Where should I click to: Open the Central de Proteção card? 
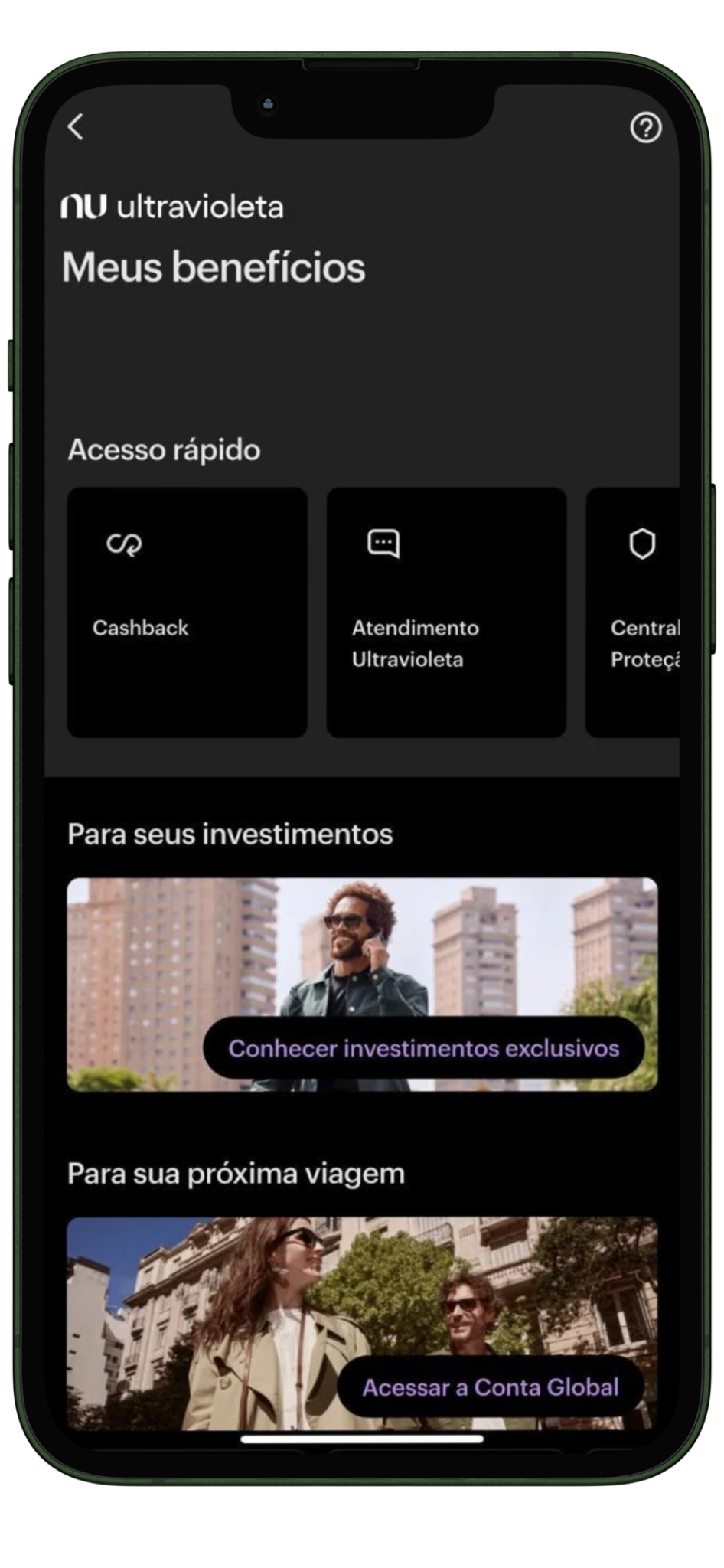[635, 612]
